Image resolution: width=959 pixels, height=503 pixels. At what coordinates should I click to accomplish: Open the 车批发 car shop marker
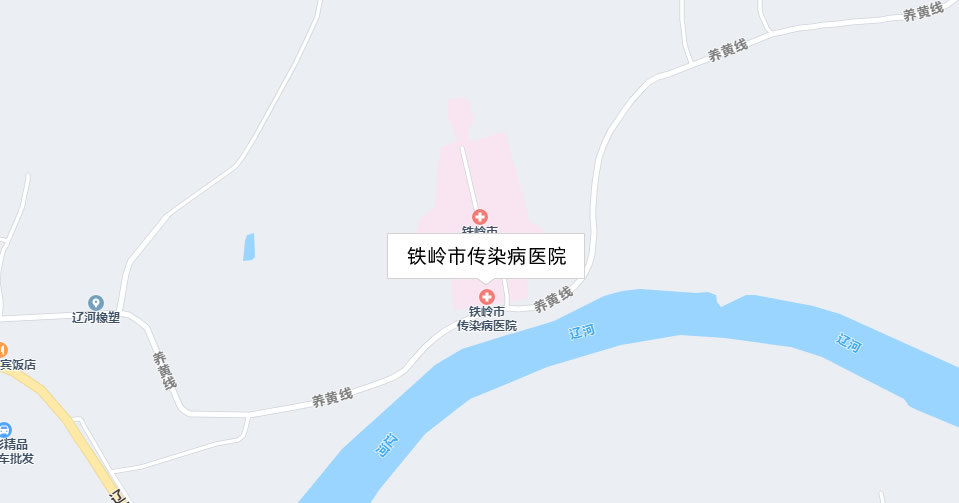pos(4,429)
